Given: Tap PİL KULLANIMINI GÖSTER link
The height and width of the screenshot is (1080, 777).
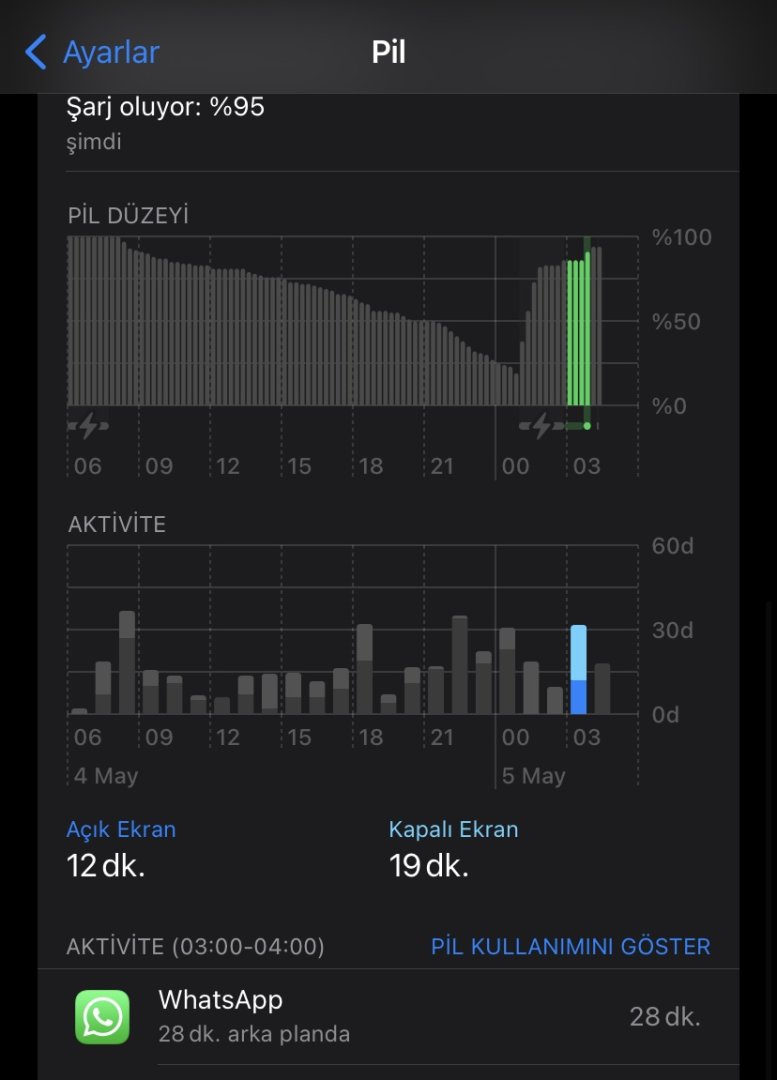Looking at the screenshot, I should pos(570,946).
